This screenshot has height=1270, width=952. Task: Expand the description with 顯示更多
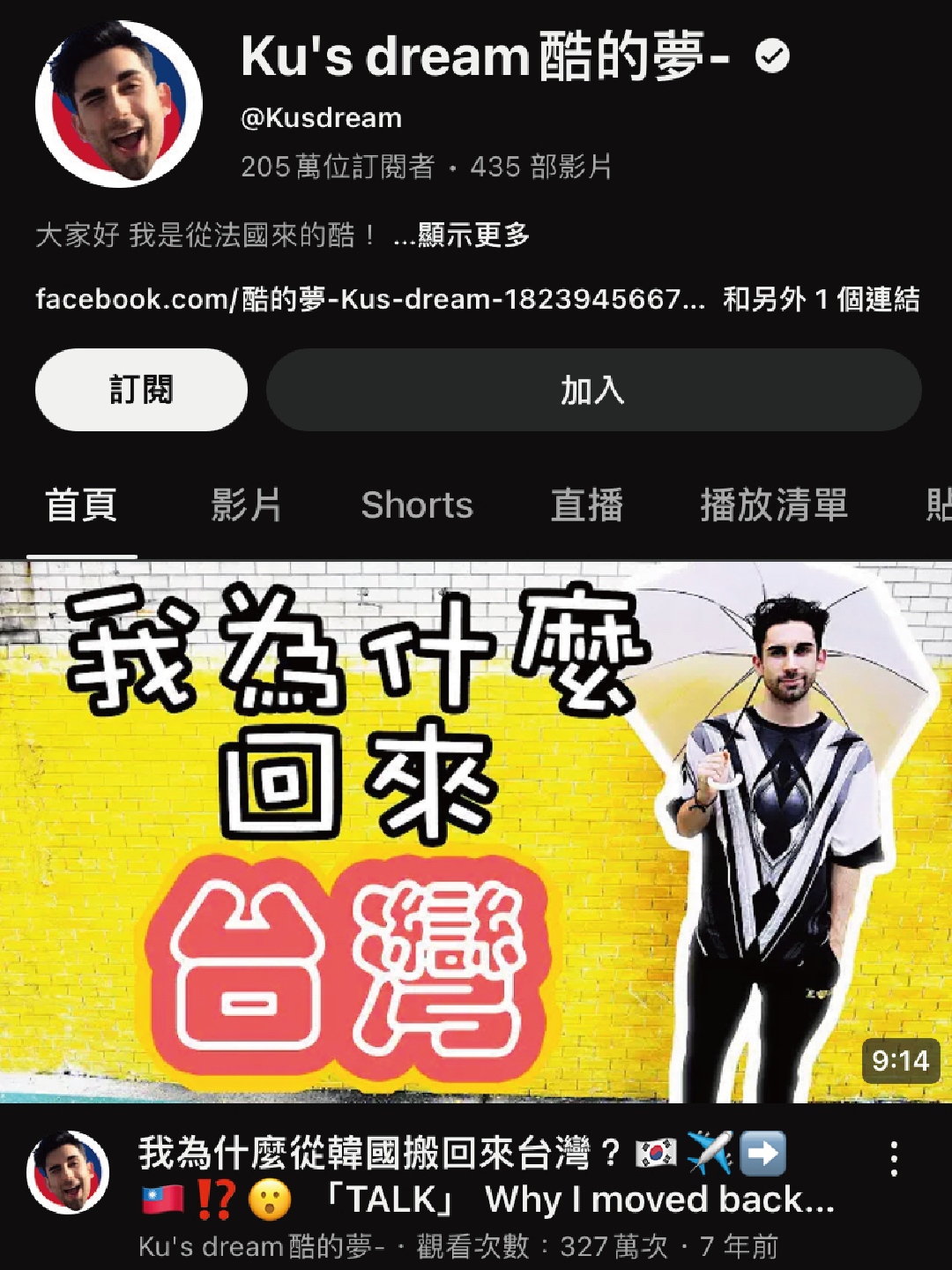(472, 235)
